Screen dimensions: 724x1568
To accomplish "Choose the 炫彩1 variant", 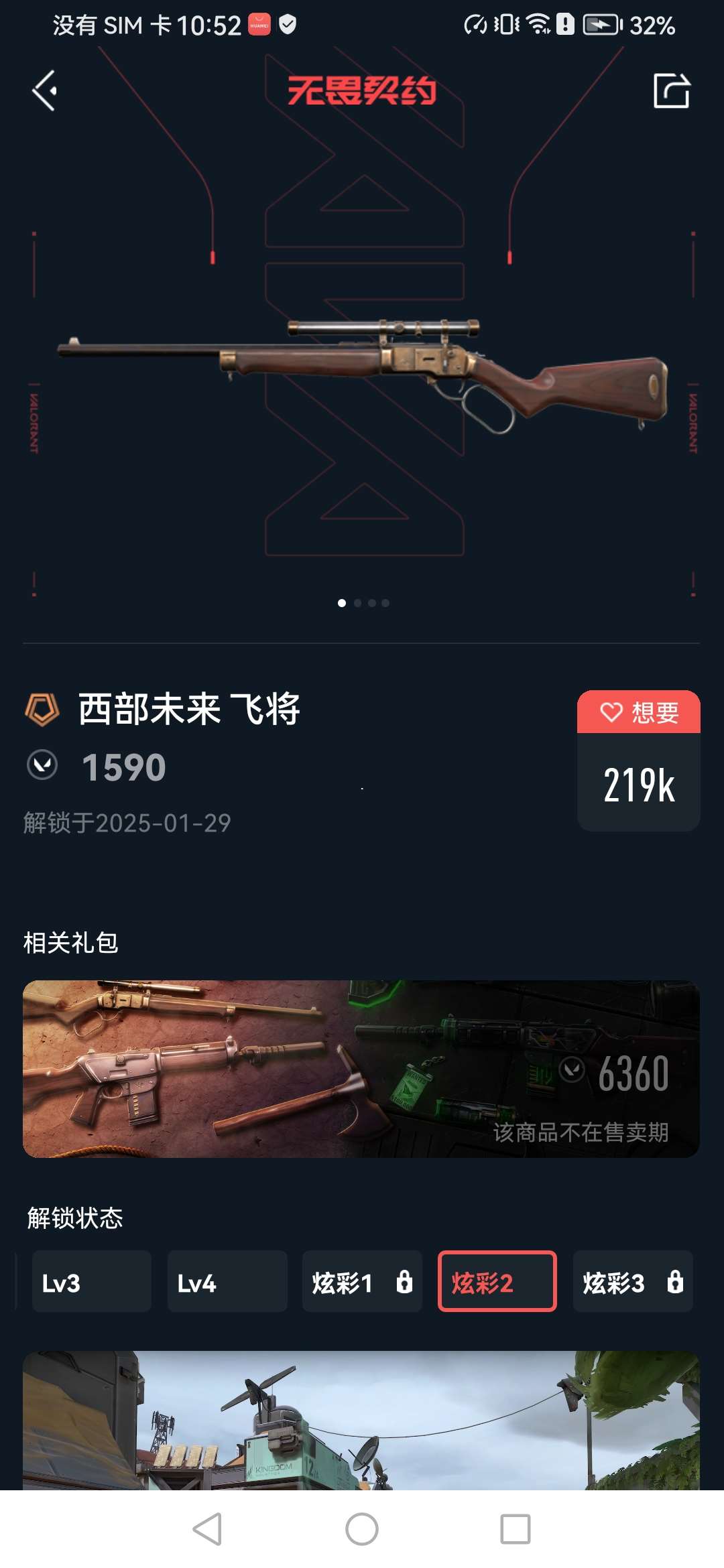I will (x=362, y=1281).
